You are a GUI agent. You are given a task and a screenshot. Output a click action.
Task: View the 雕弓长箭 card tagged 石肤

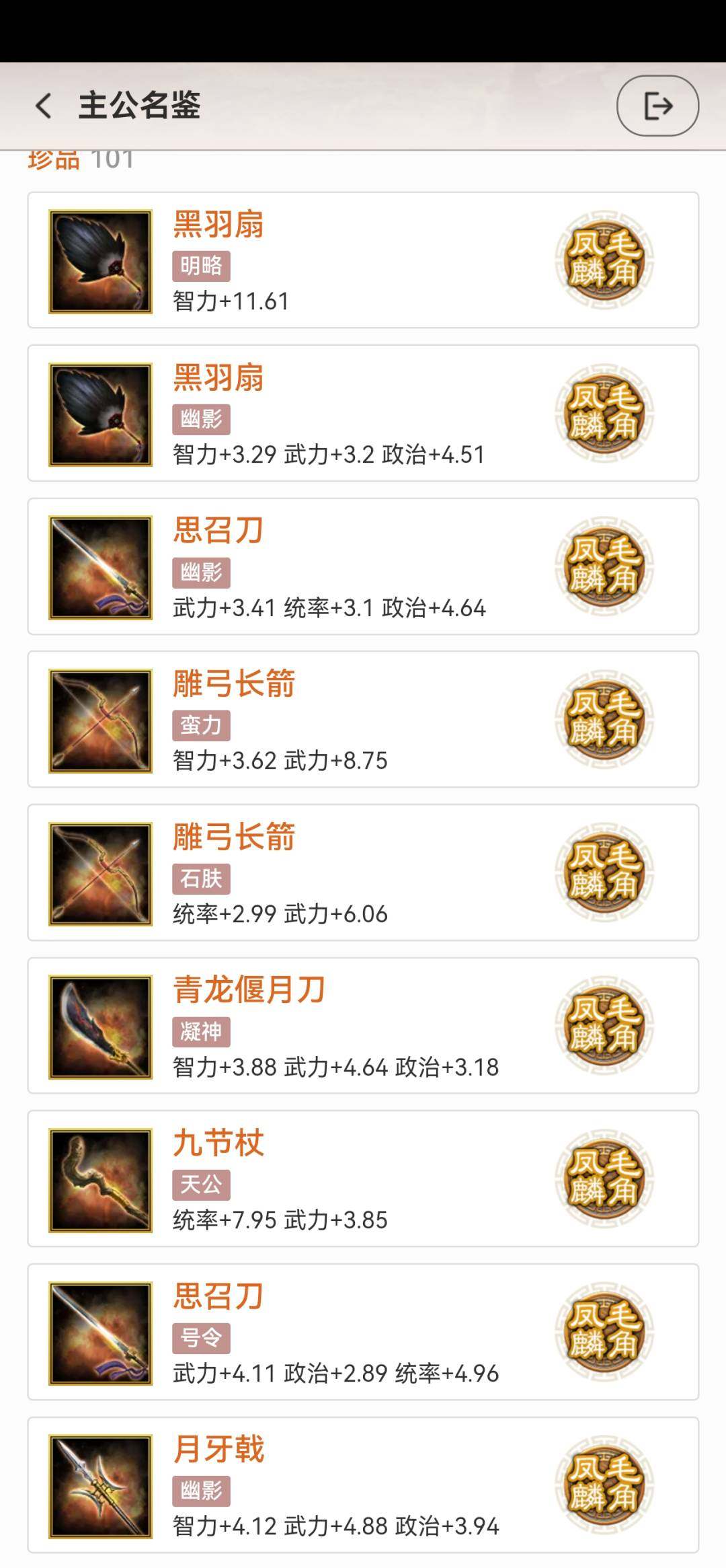363,872
